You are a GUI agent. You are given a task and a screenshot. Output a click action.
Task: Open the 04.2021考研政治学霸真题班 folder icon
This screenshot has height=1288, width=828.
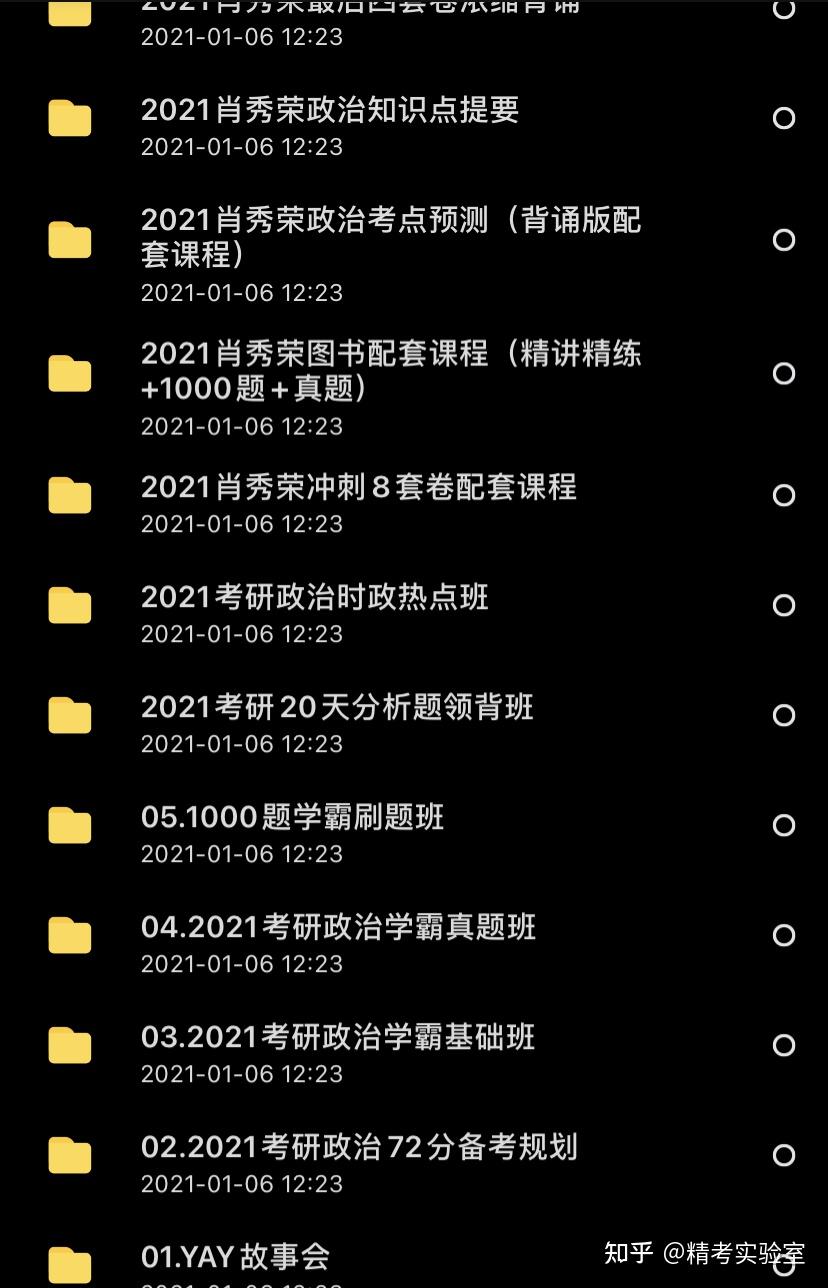(68, 935)
